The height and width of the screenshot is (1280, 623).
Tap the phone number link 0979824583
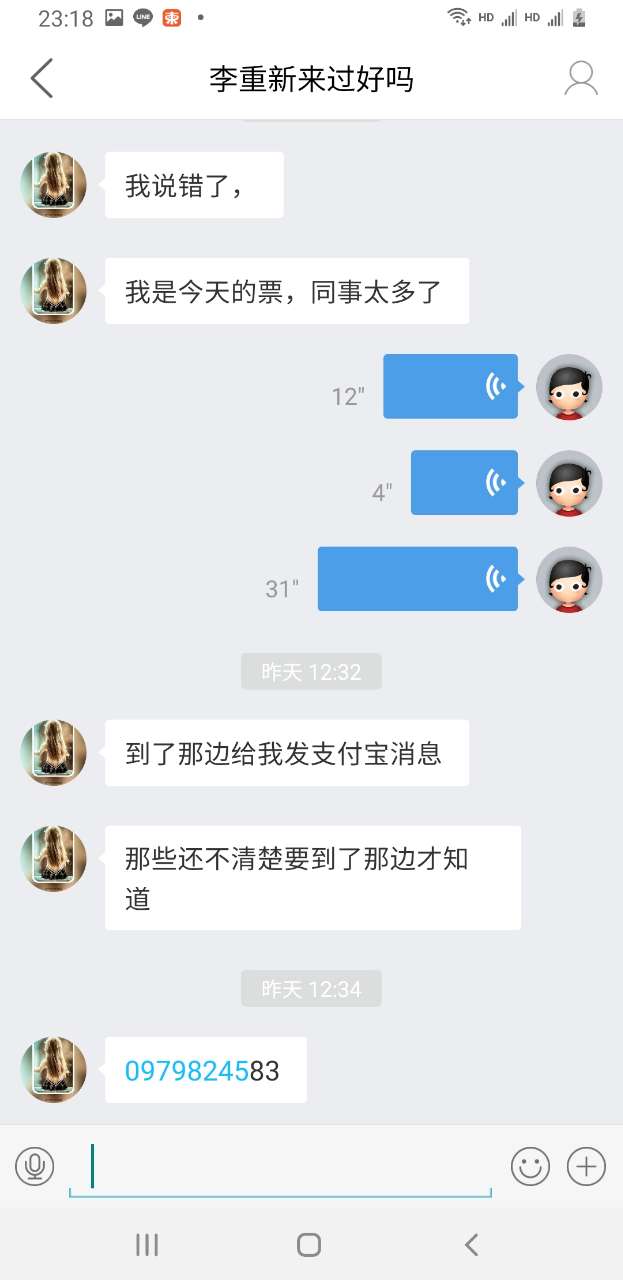187,1071
